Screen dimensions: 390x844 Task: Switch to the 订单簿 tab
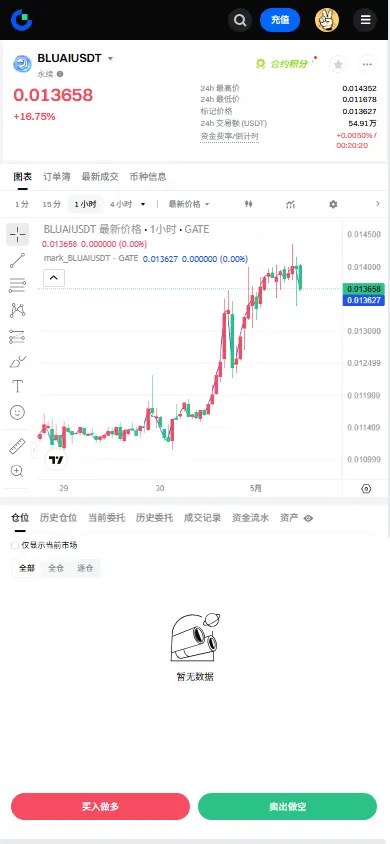56,177
